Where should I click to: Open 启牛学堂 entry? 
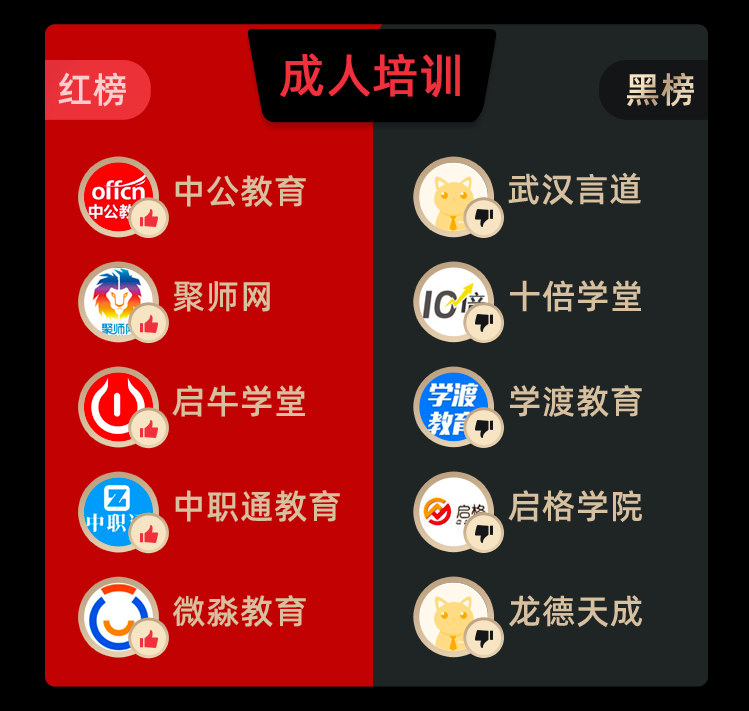coord(239,402)
